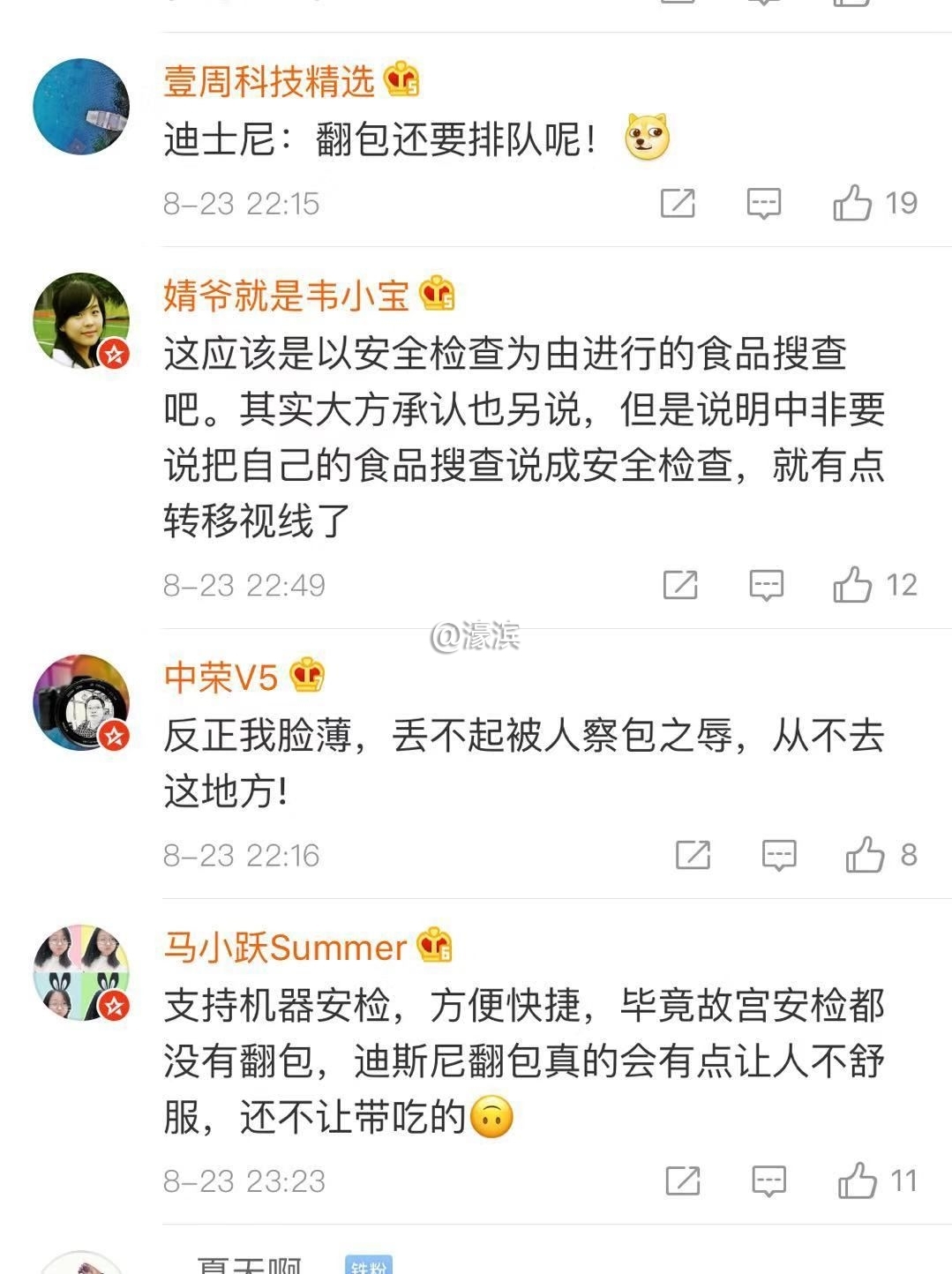Reply to 马小跃Summer's comment
Viewport: 952px width, 1274px height.
point(768,1180)
